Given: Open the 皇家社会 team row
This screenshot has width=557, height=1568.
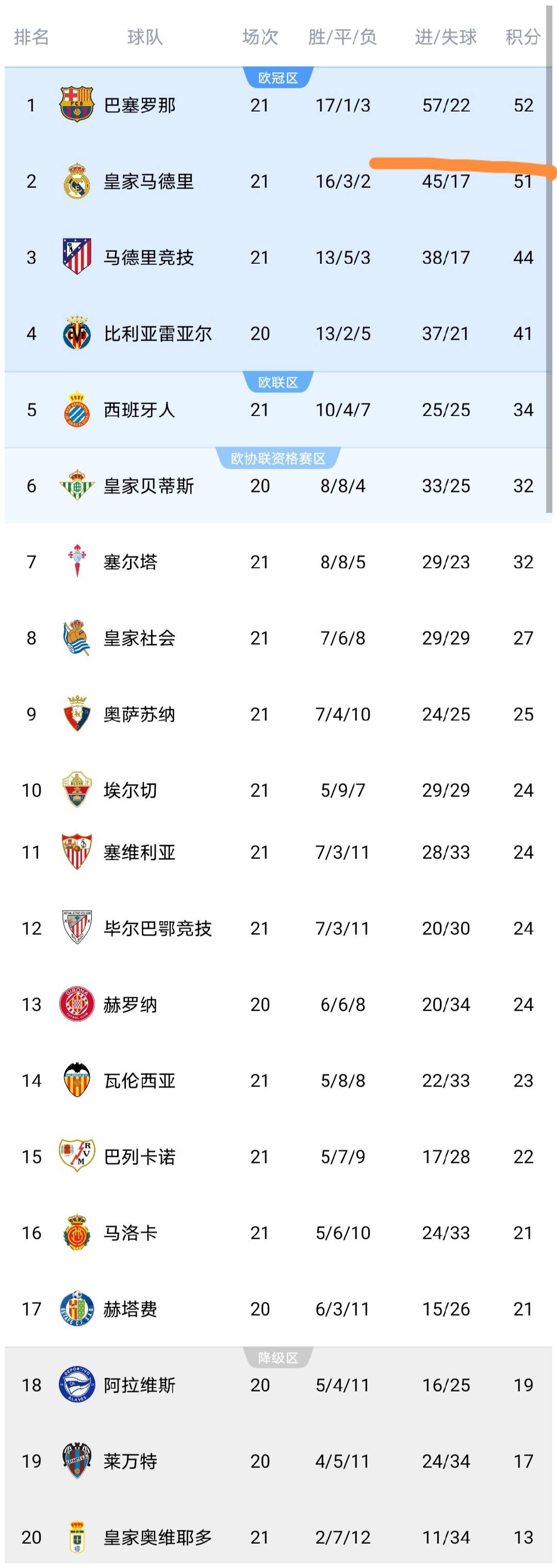Looking at the screenshot, I should (139, 638).
